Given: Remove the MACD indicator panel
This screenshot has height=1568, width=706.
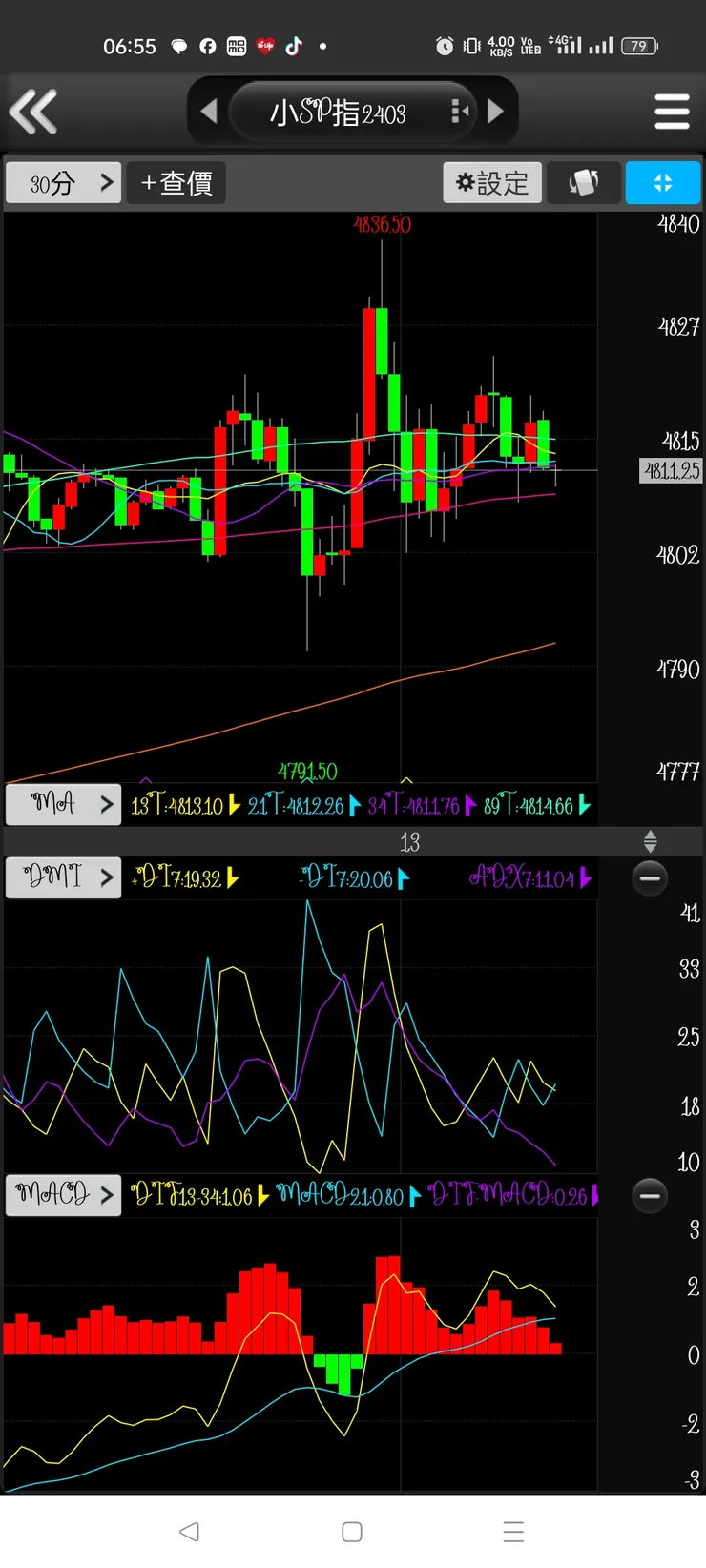Looking at the screenshot, I should tap(650, 1195).
